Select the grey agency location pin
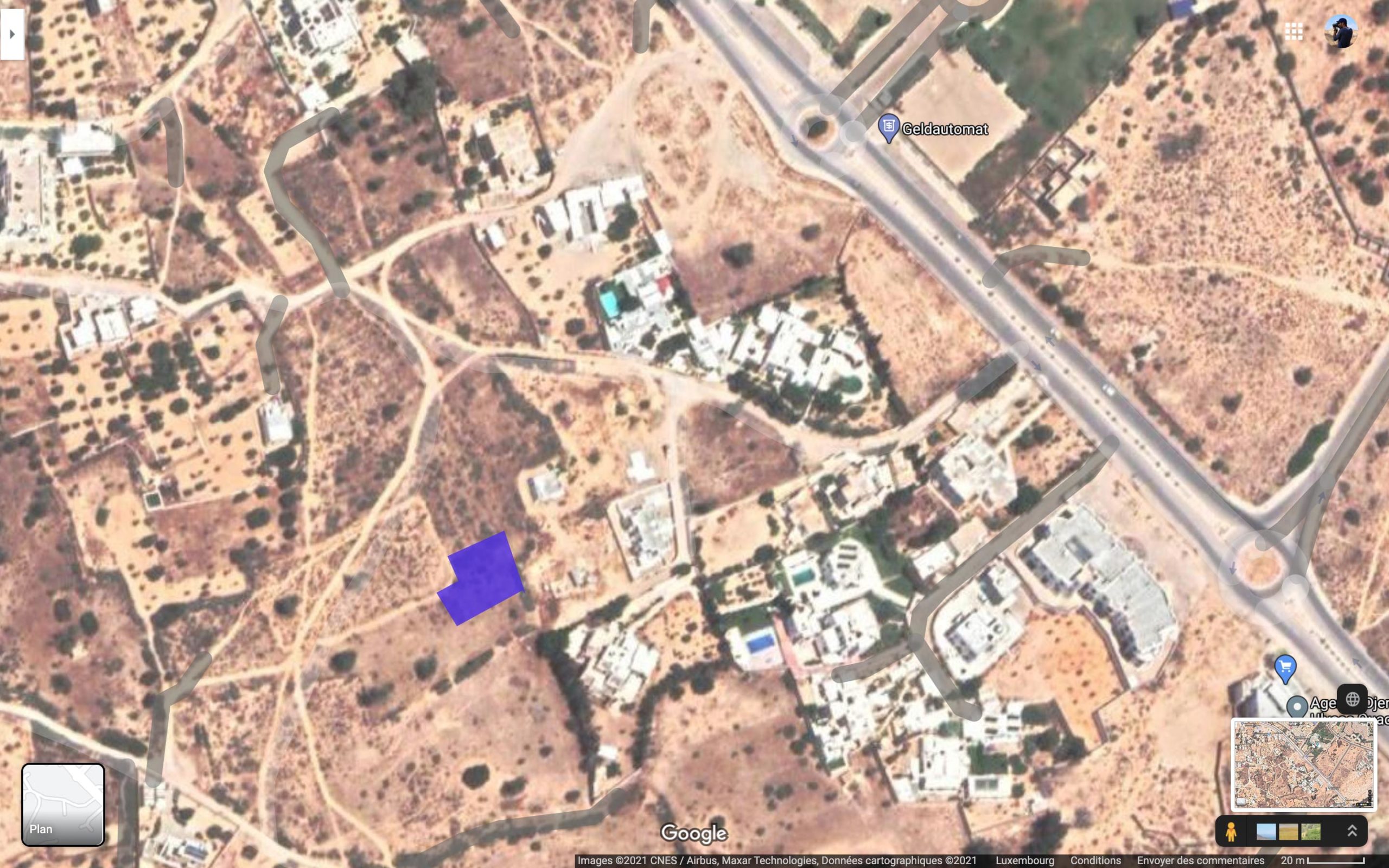This screenshot has width=1389, height=868. point(1297,706)
